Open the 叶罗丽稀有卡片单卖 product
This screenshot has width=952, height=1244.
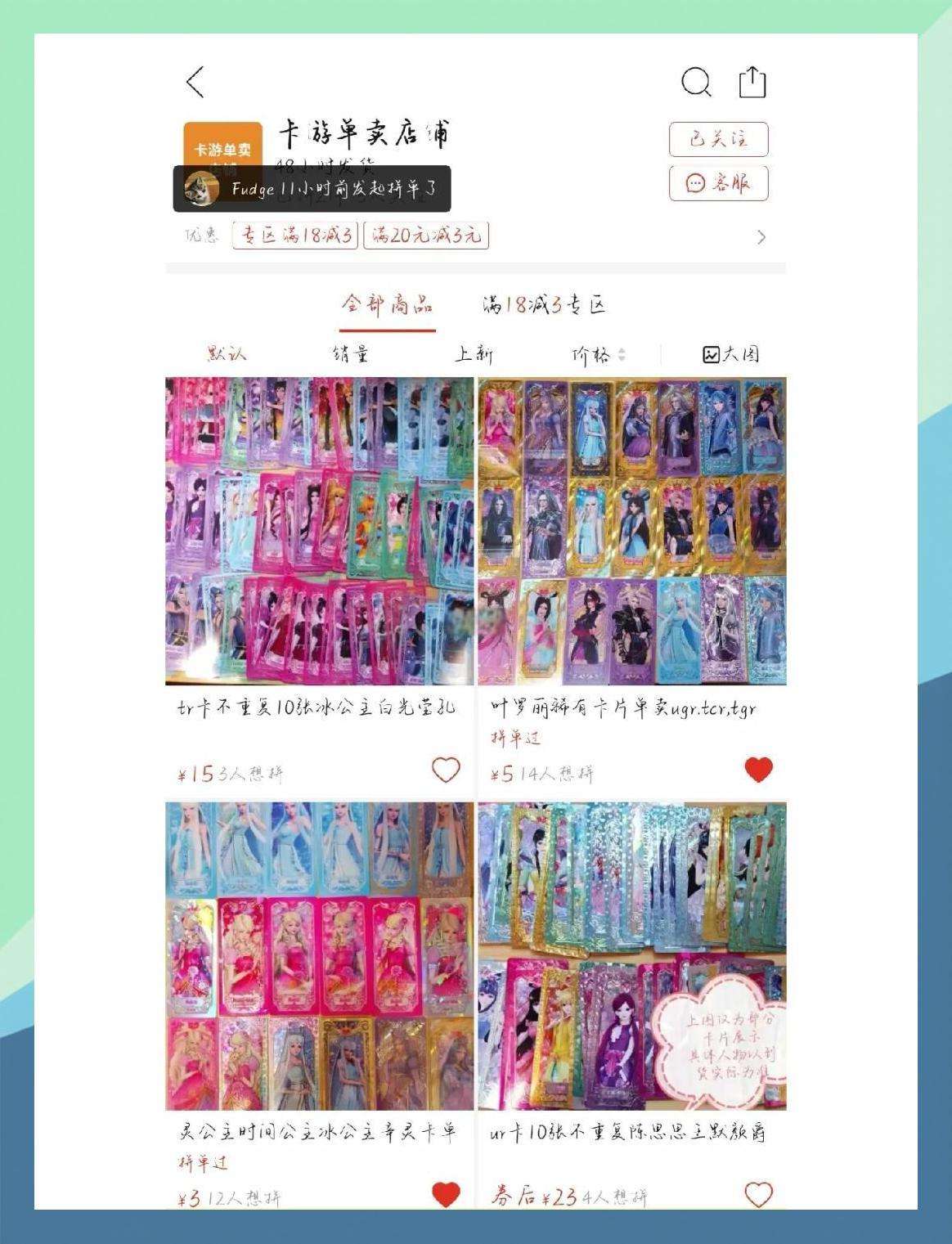point(631,532)
